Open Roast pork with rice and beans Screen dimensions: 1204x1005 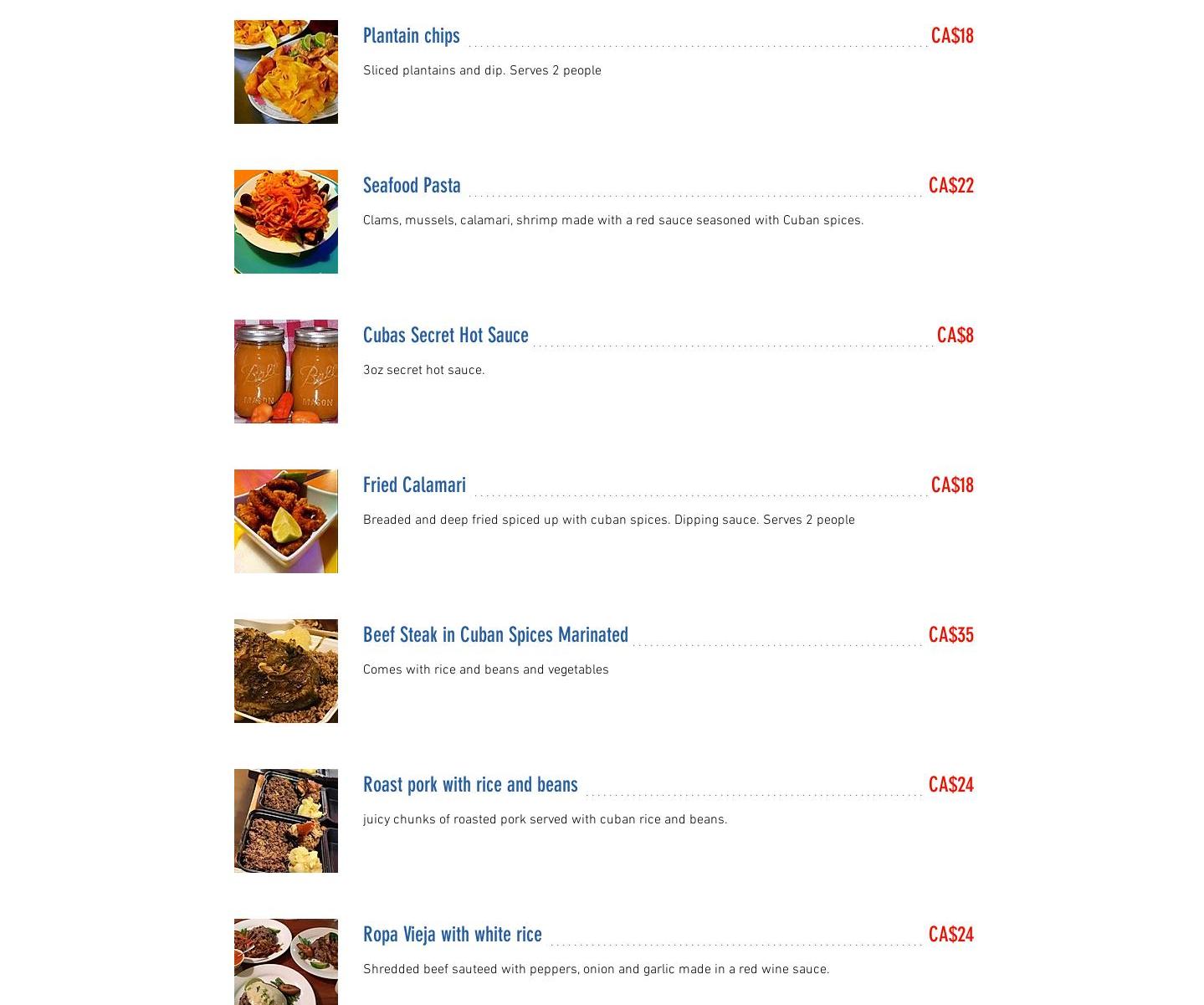(x=470, y=785)
